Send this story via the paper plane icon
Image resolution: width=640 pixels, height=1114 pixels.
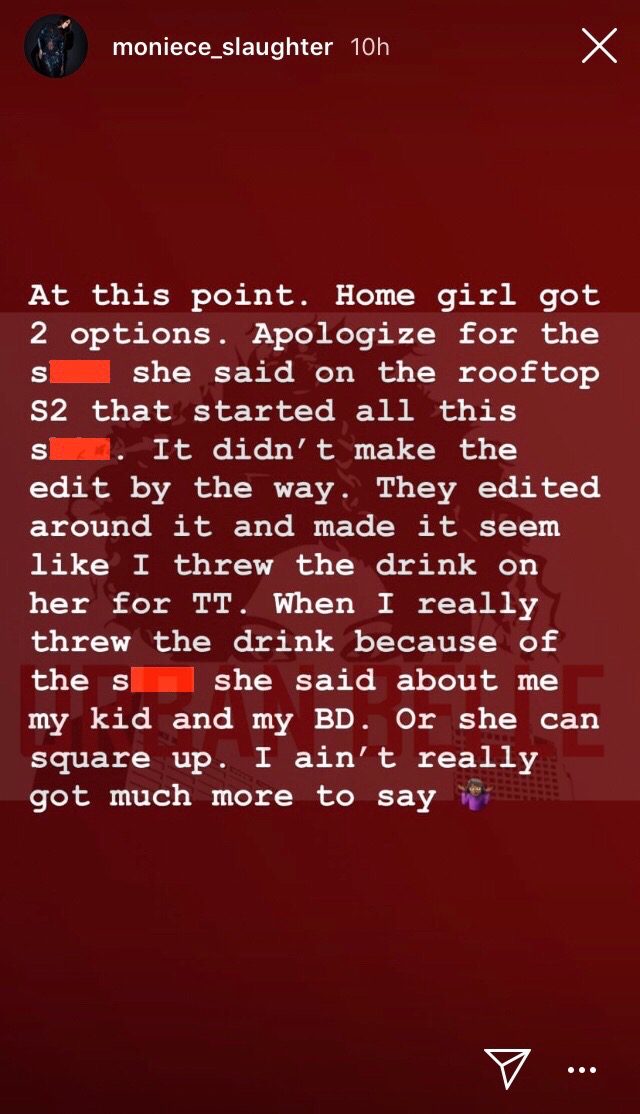(507, 1067)
